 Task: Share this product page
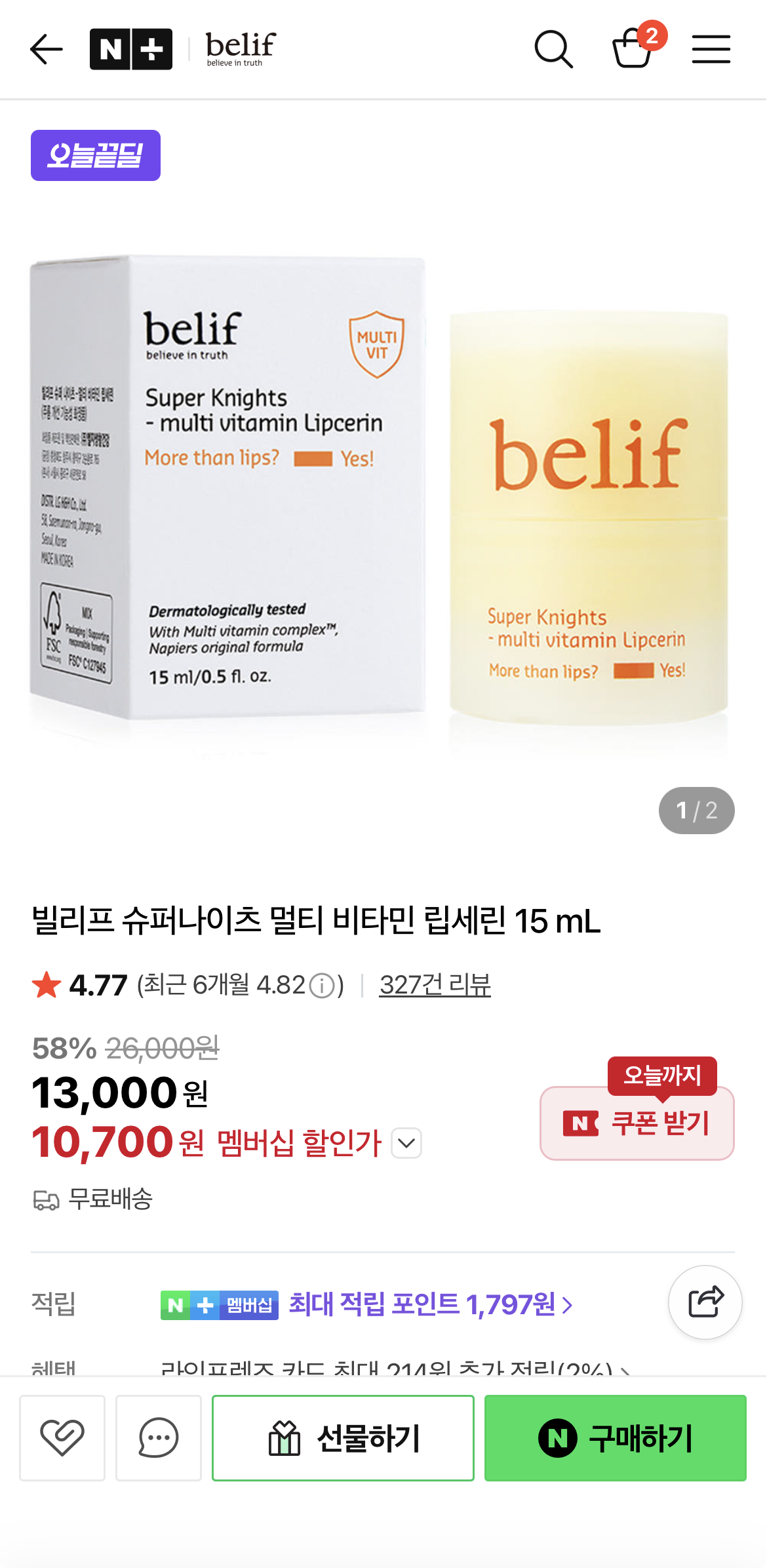[x=705, y=1302]
